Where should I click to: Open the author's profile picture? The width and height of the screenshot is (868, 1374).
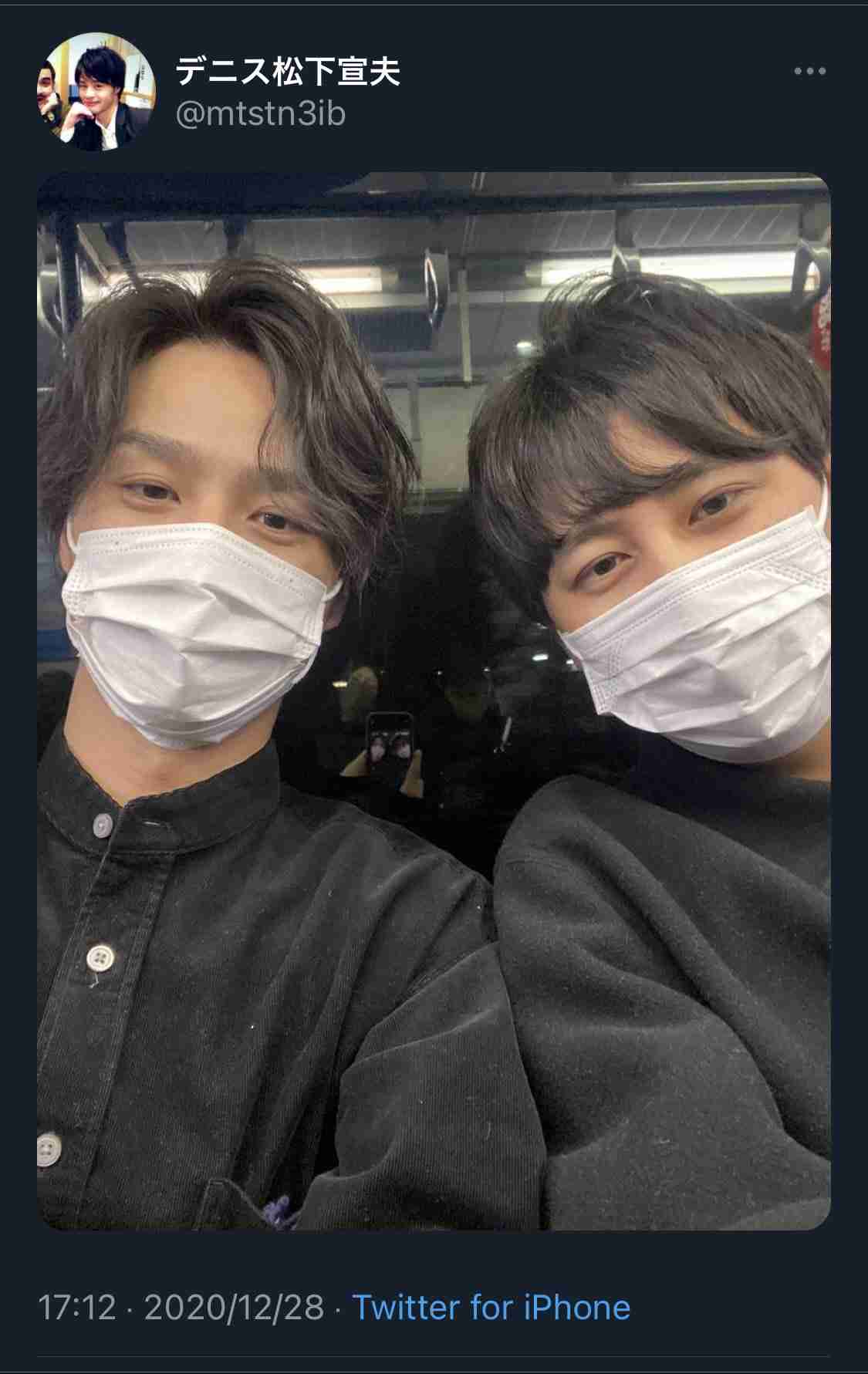pyautogui.click(x=96, y=91)
